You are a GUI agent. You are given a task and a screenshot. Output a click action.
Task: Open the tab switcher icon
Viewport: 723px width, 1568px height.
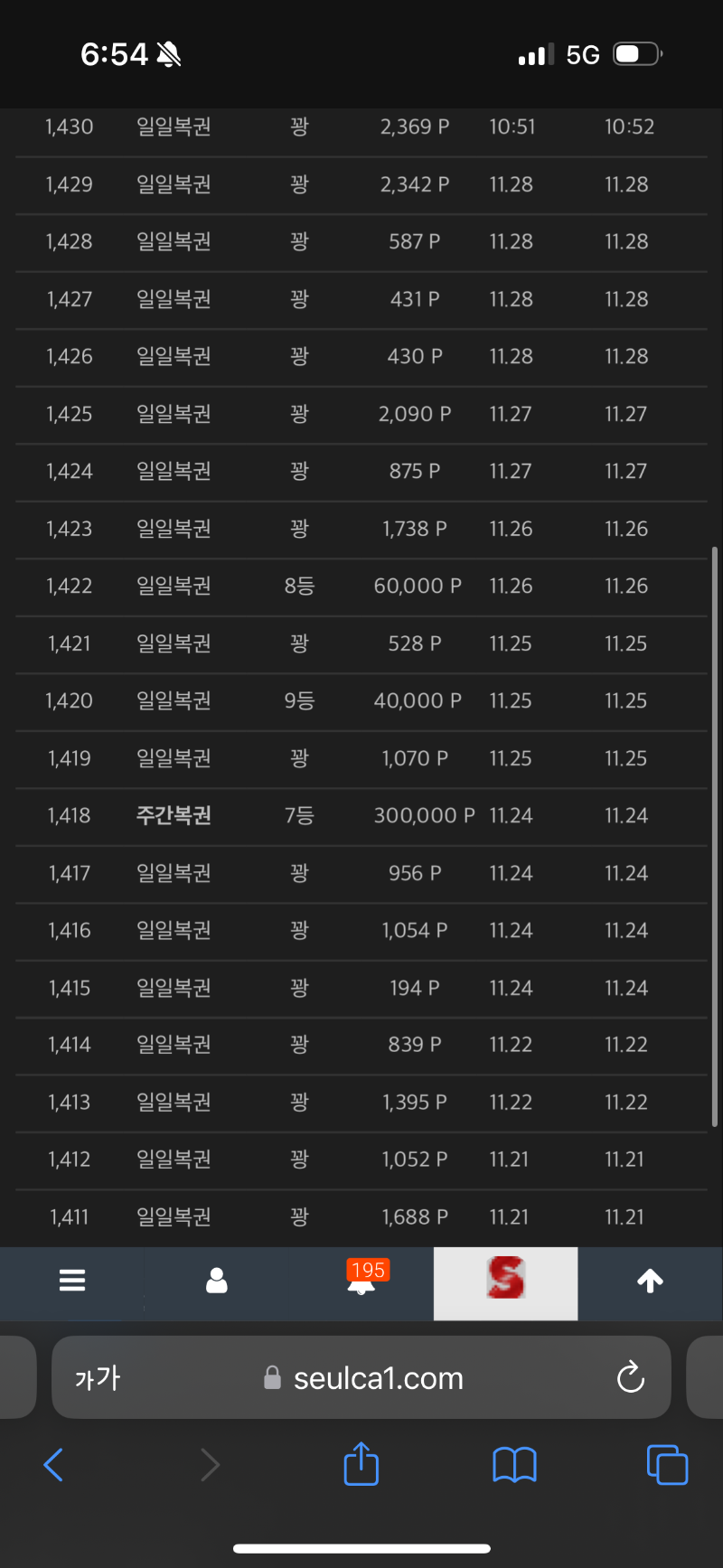(667, 1464)
